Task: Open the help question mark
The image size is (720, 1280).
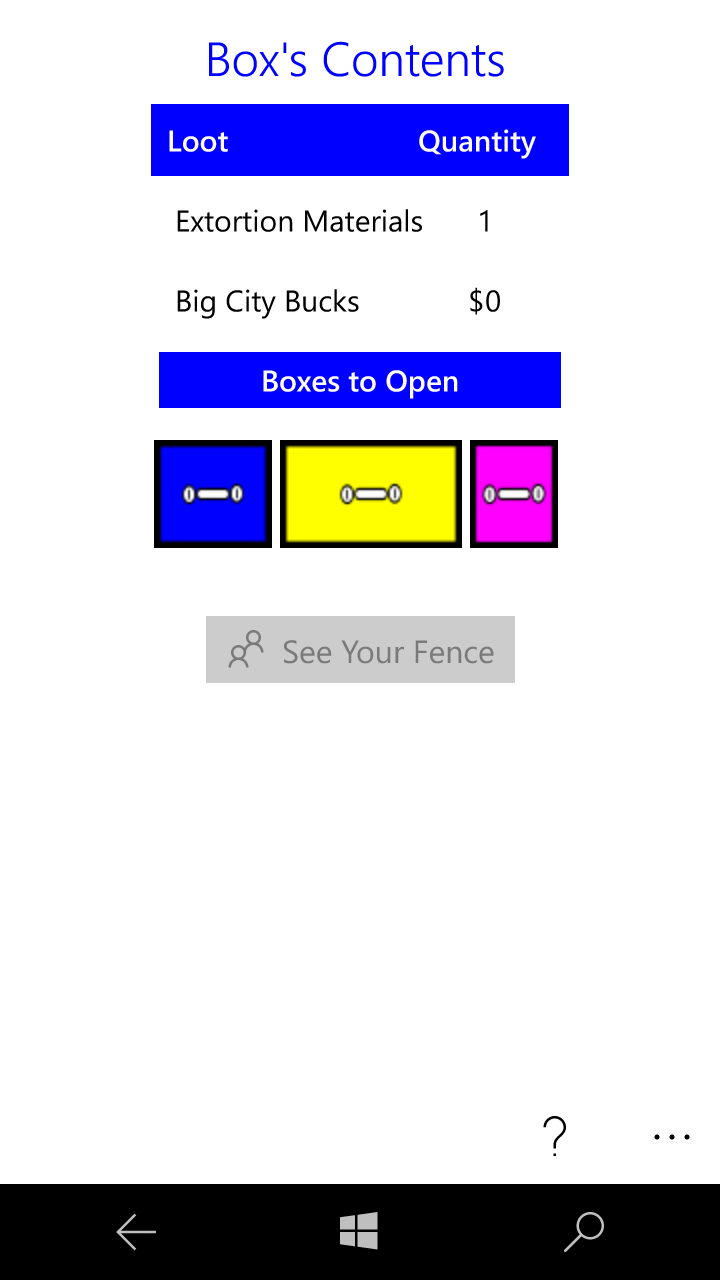Action: tap(554, 1136)
